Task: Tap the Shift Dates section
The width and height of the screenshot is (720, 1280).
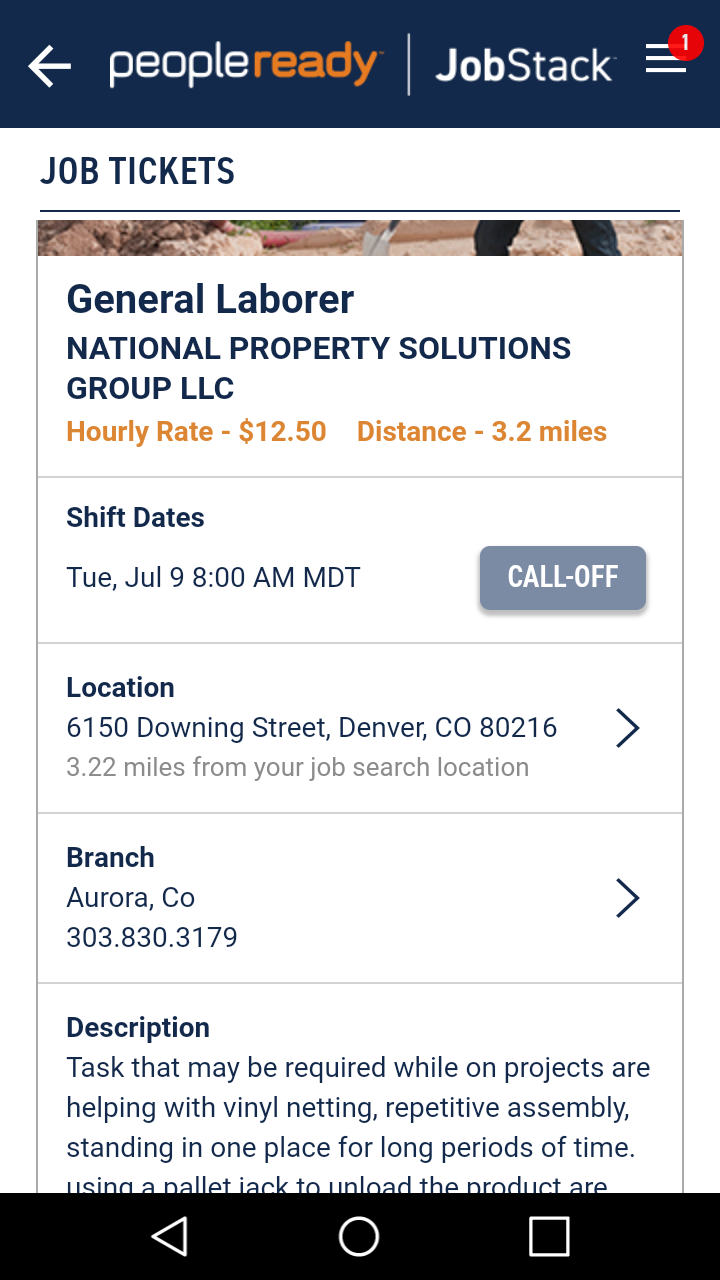Action: pos(135,517)
